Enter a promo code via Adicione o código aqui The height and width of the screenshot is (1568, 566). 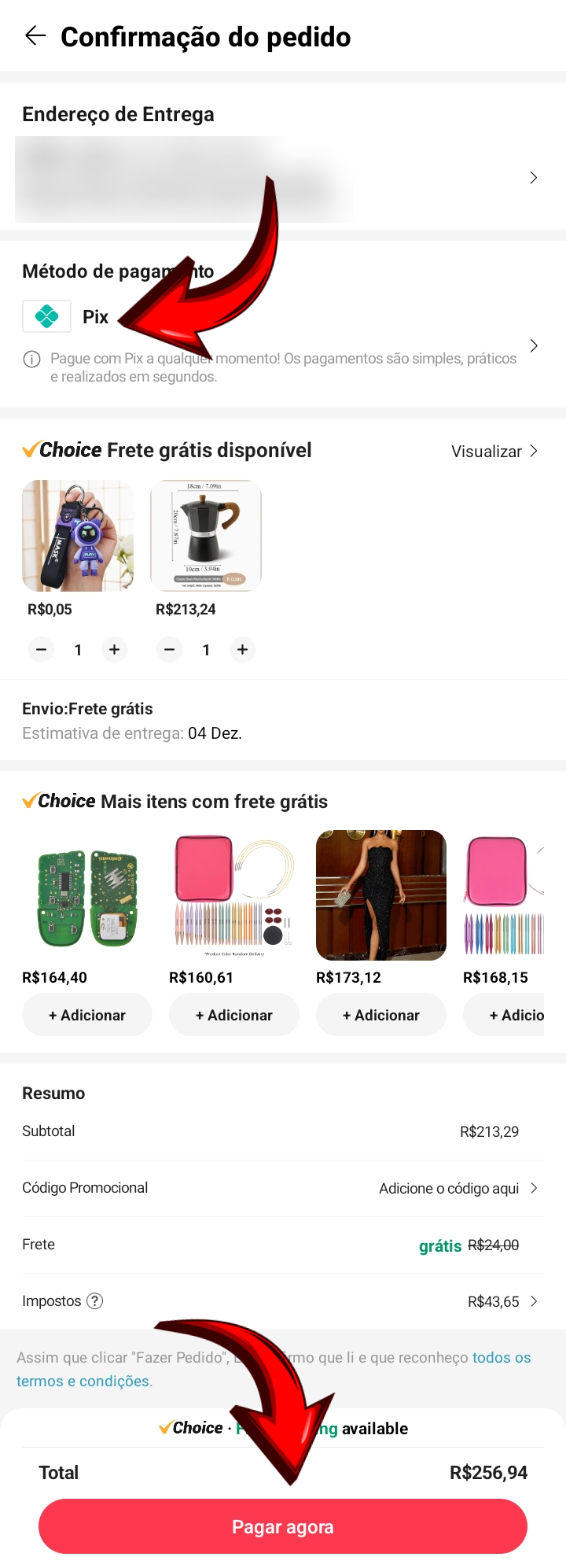pos(458,1188)
